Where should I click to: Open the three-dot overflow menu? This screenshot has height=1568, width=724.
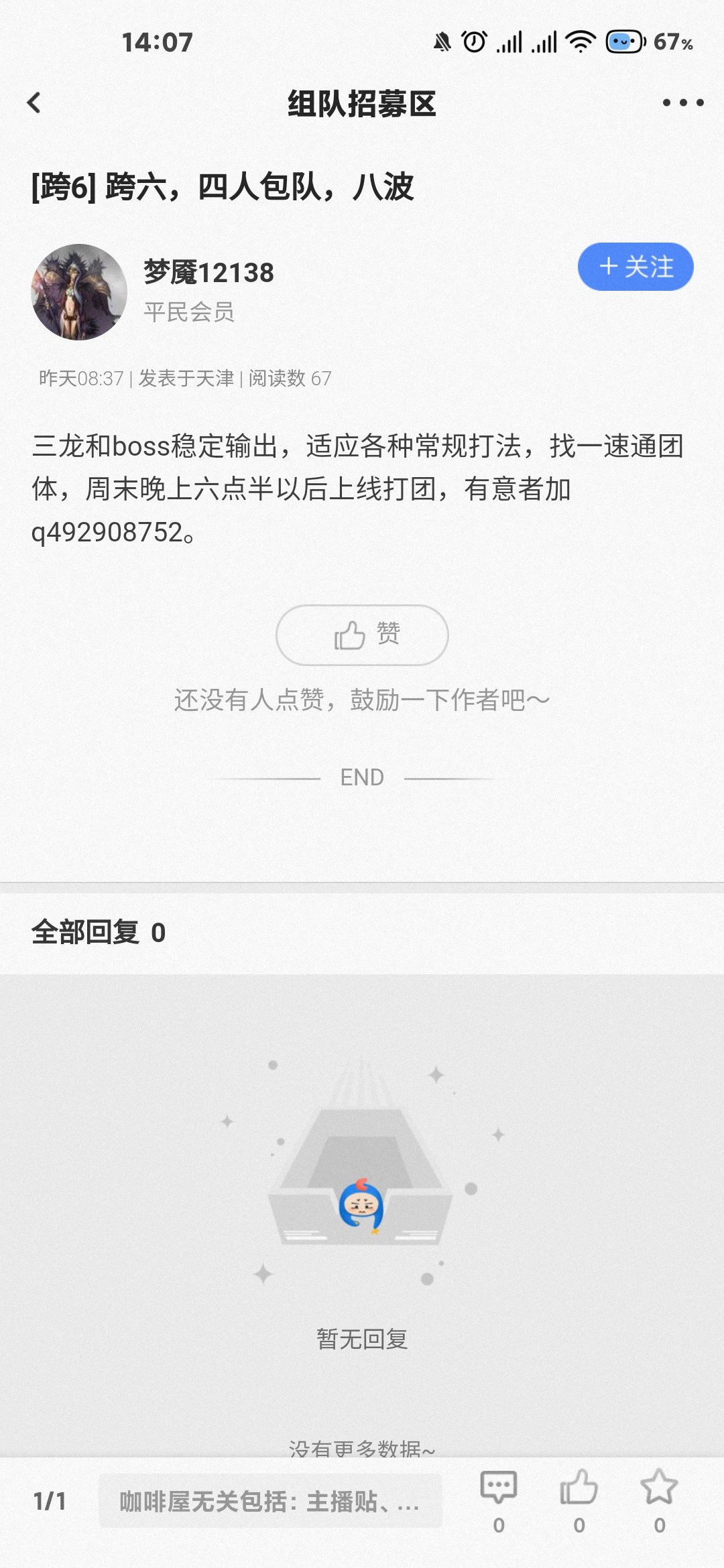click(682, 103)
